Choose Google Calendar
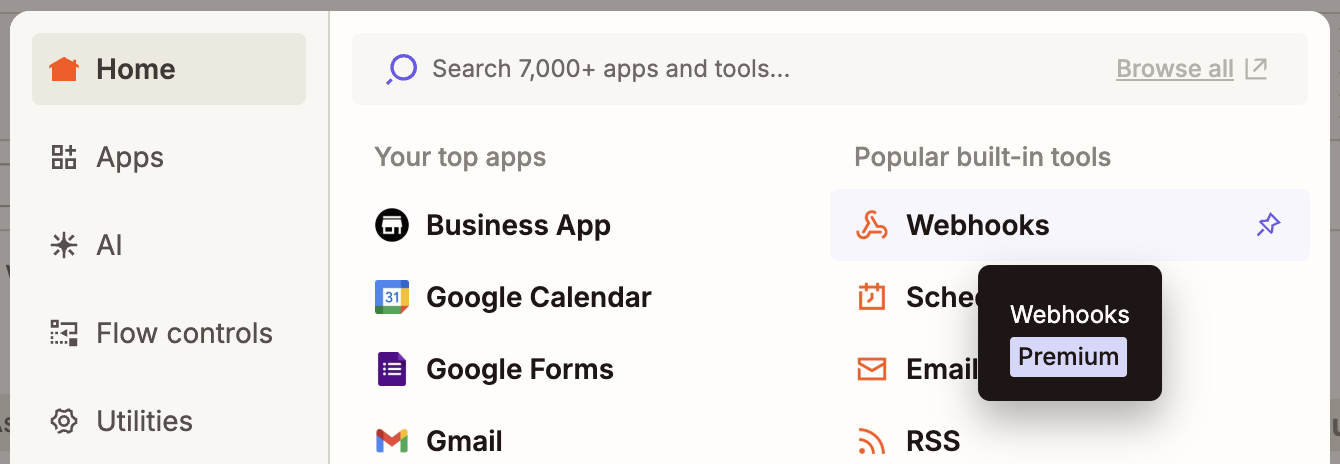Viewport: 1340px width, 464px height. 538,297
